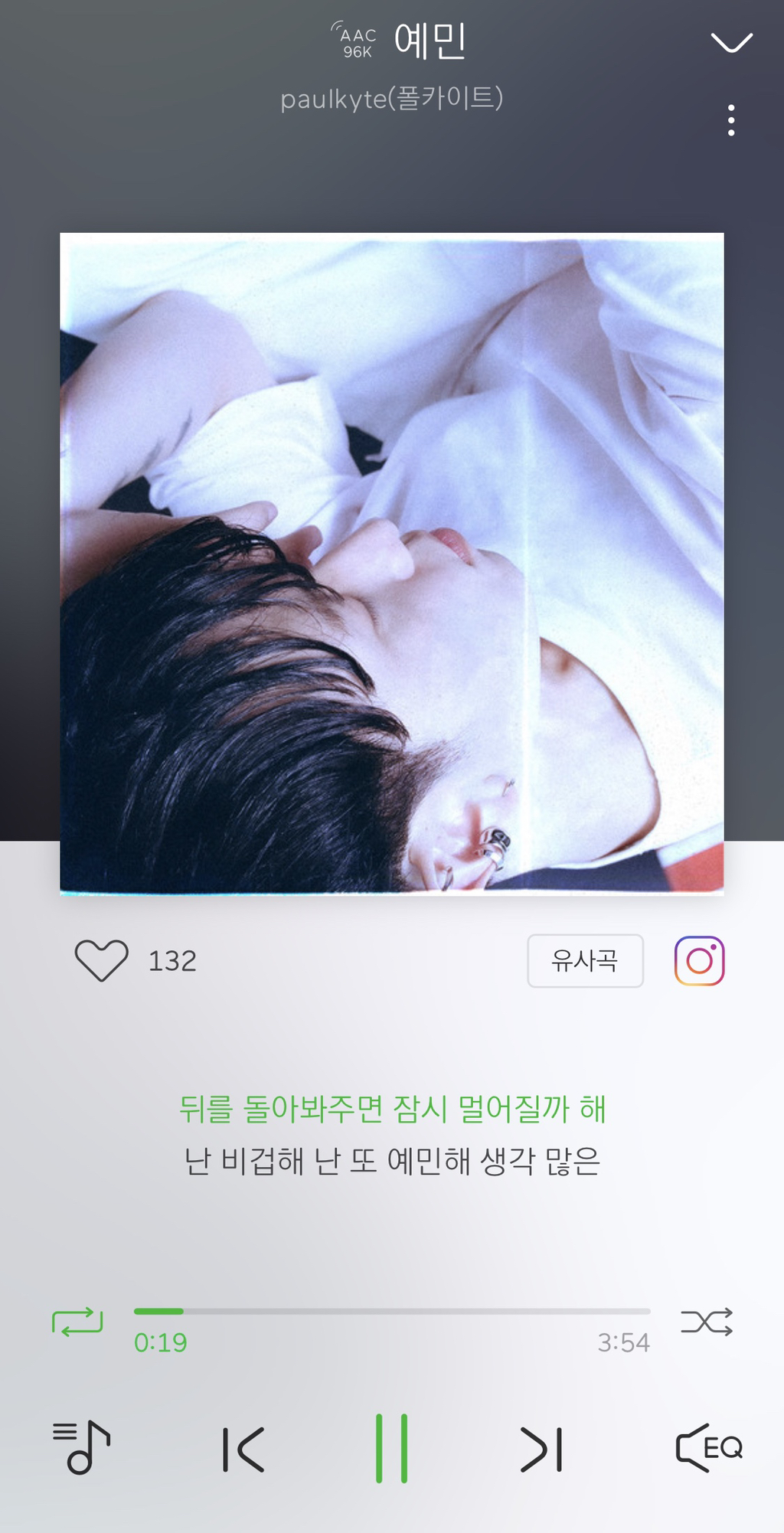Open the artist paulkyte(폴카이트)

point(391,98)
